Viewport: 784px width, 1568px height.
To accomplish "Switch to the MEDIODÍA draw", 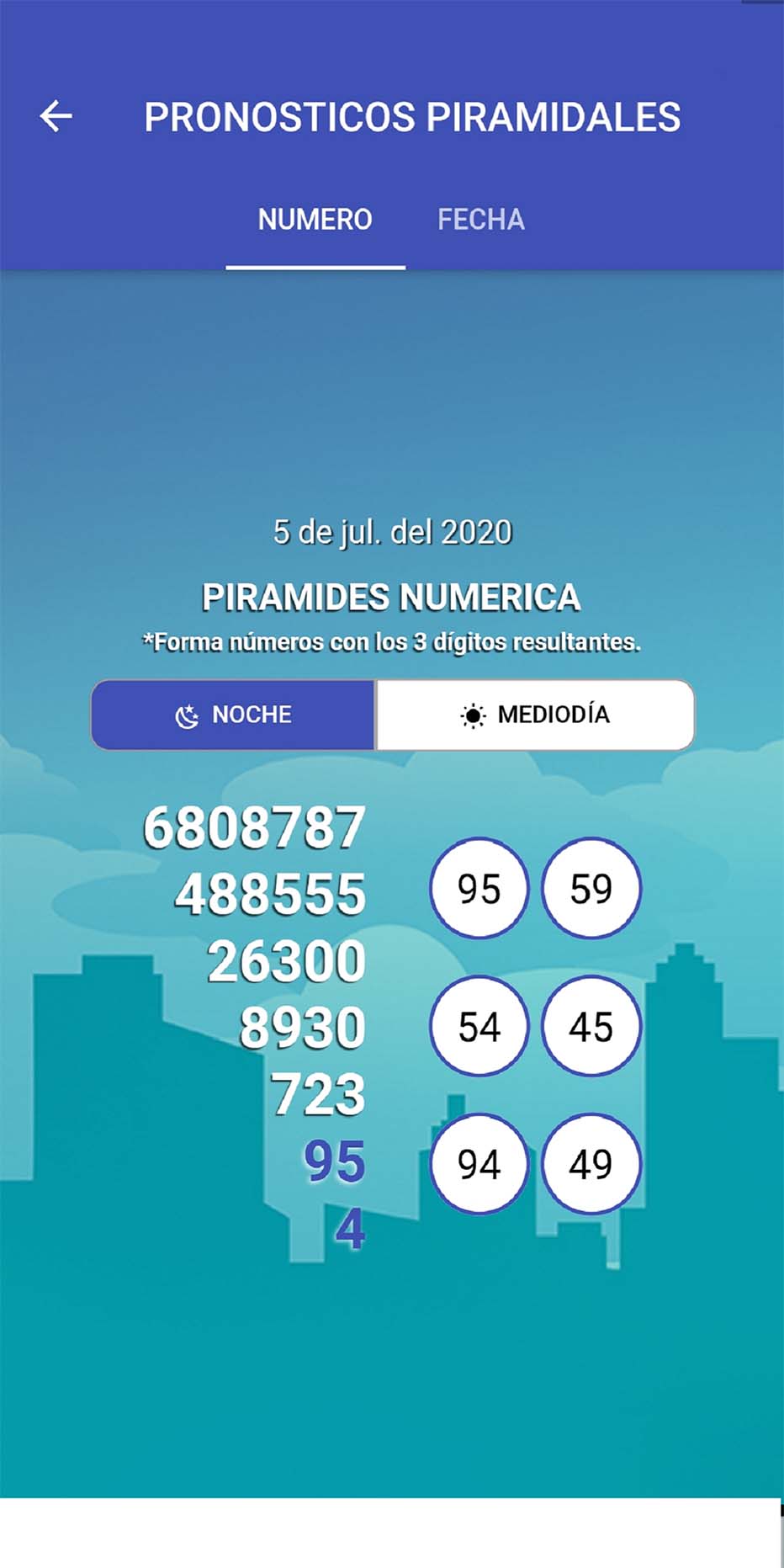I will (x=535, y=715).
